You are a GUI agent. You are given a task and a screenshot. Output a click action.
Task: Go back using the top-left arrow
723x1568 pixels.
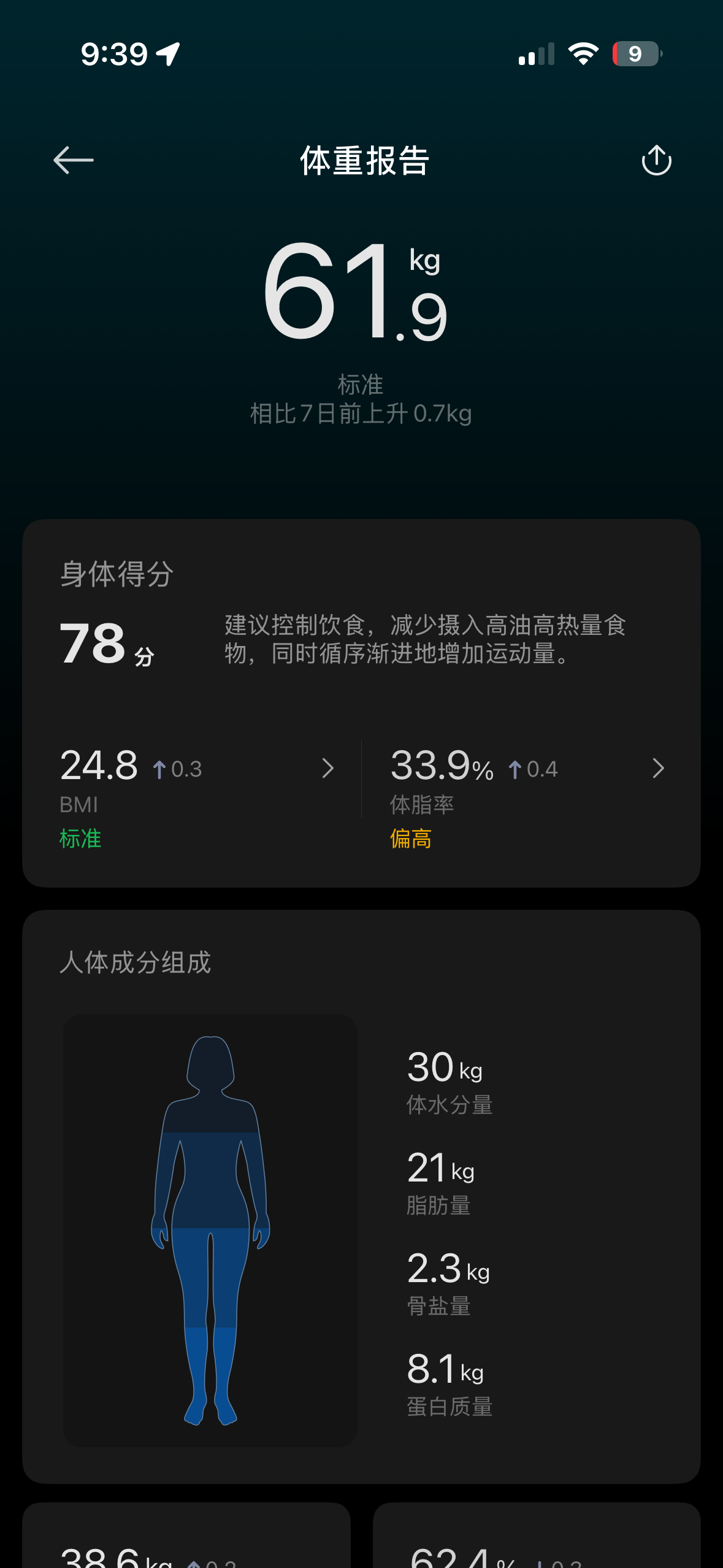74,161
